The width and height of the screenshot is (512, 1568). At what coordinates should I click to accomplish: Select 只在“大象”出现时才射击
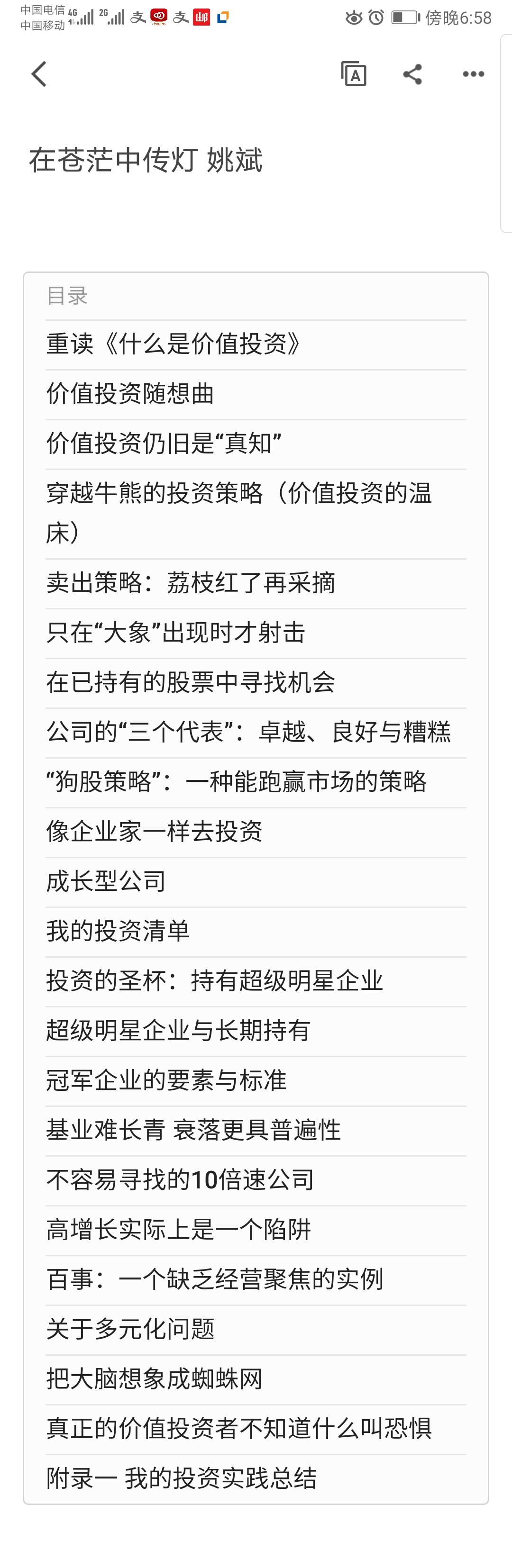pyautogui.click(x=176, y=633)
